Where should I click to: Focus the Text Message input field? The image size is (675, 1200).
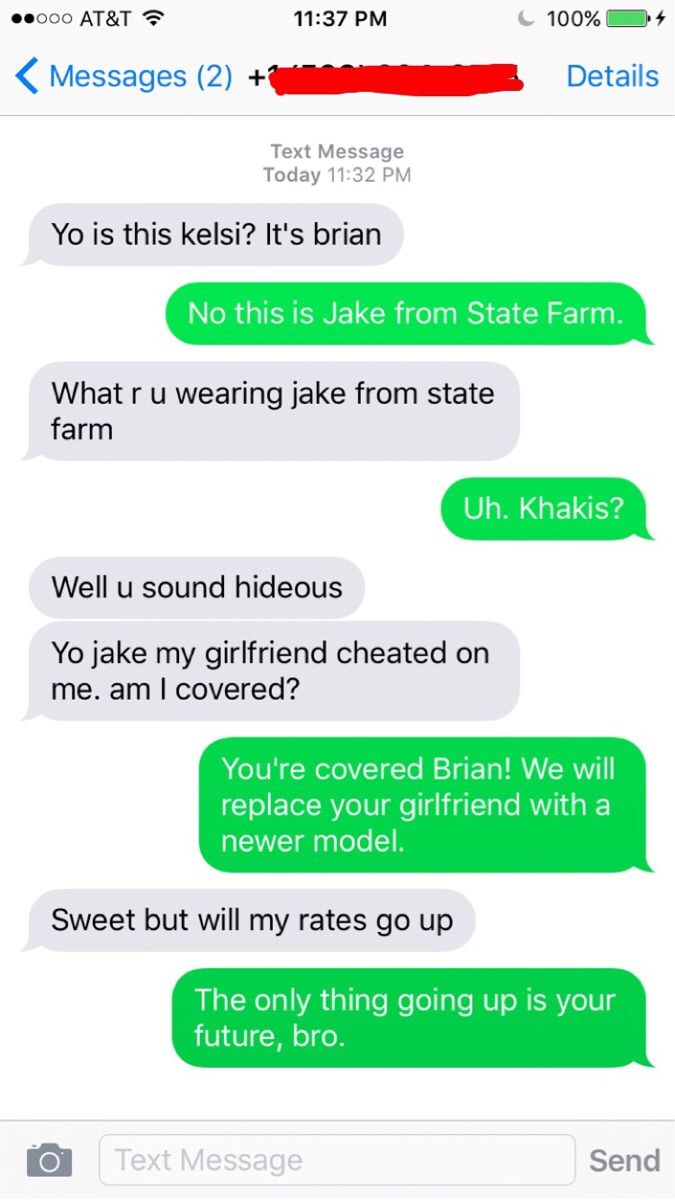point(337,1160)
